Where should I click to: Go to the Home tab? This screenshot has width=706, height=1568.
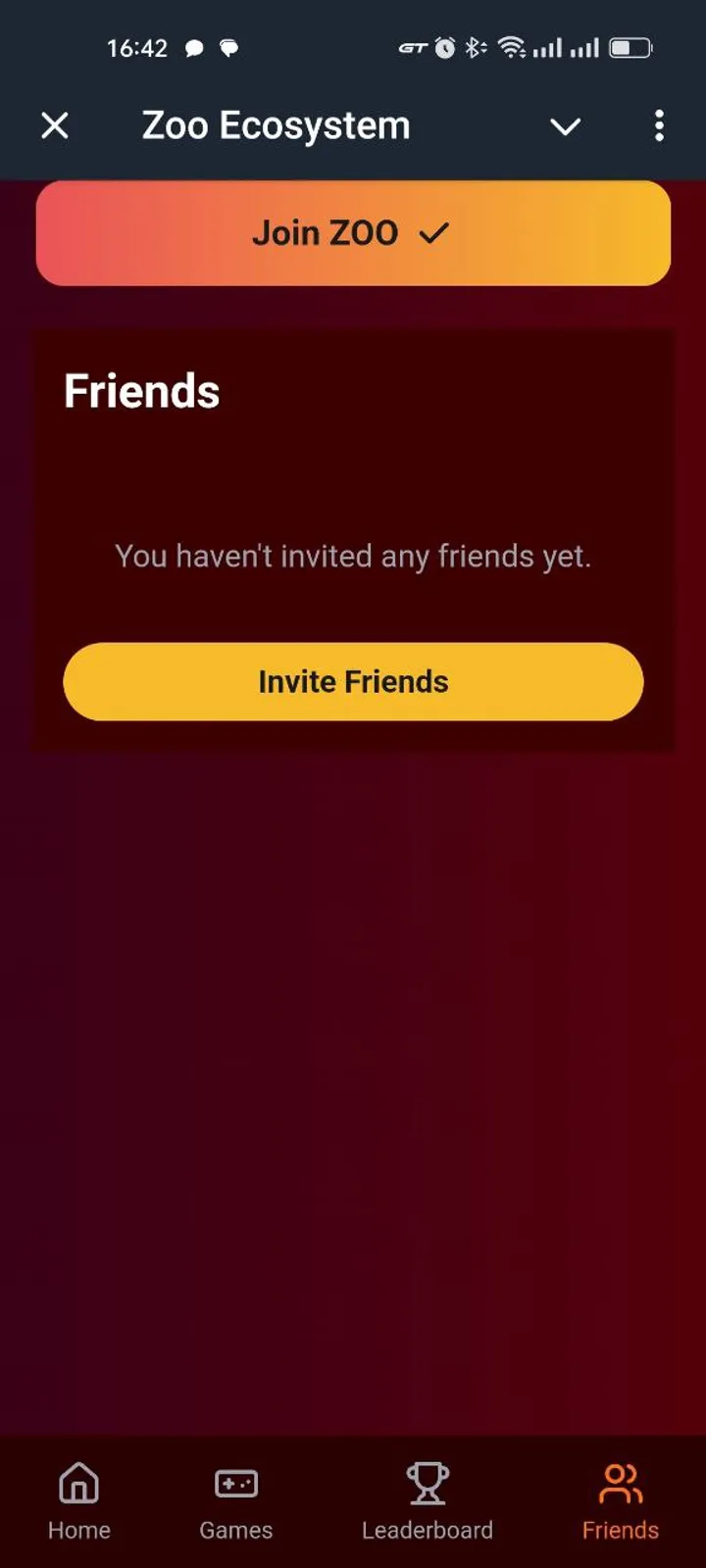coord(79,1501)
